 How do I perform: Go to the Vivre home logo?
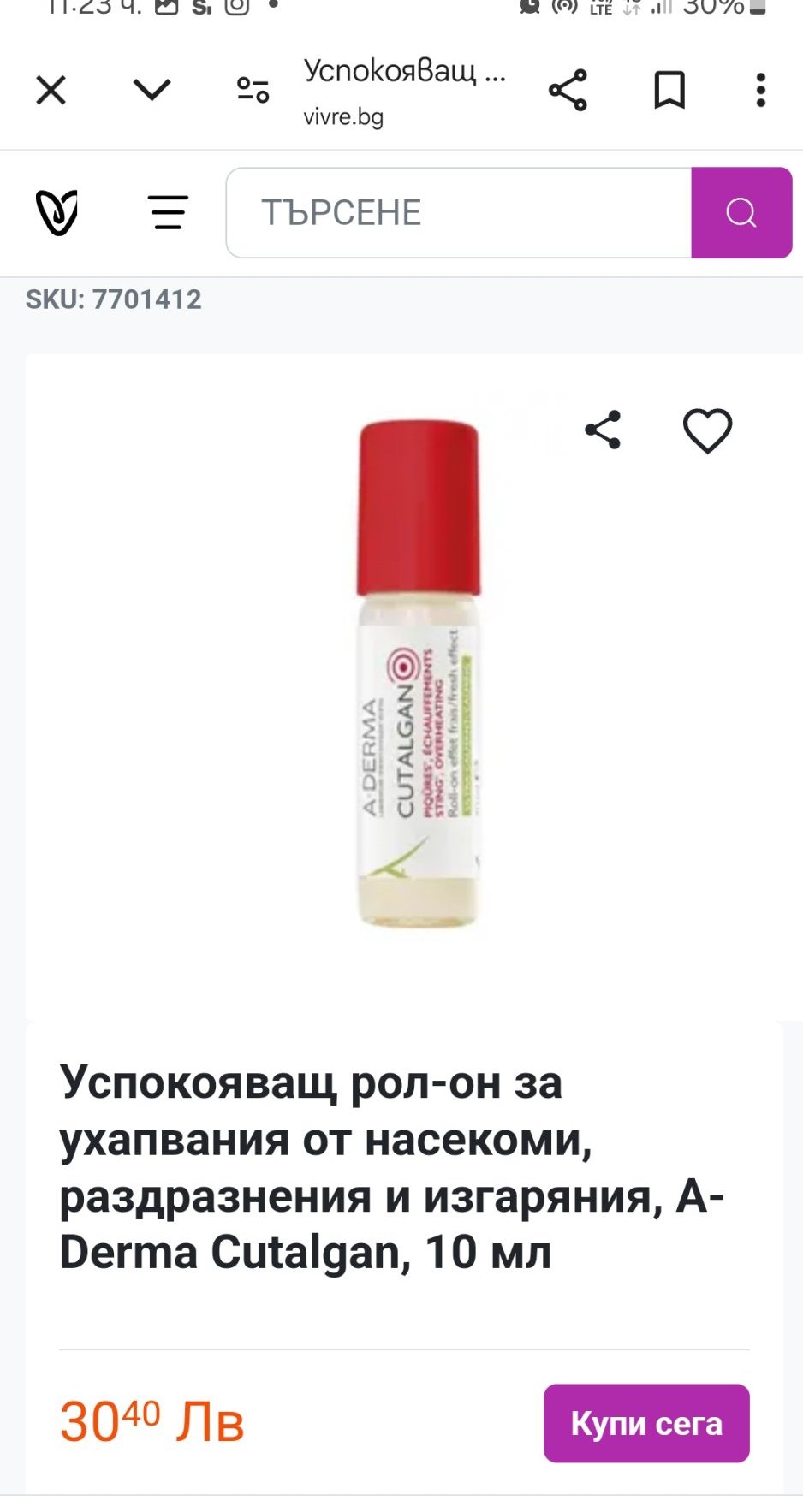click(x=57, y=212)
